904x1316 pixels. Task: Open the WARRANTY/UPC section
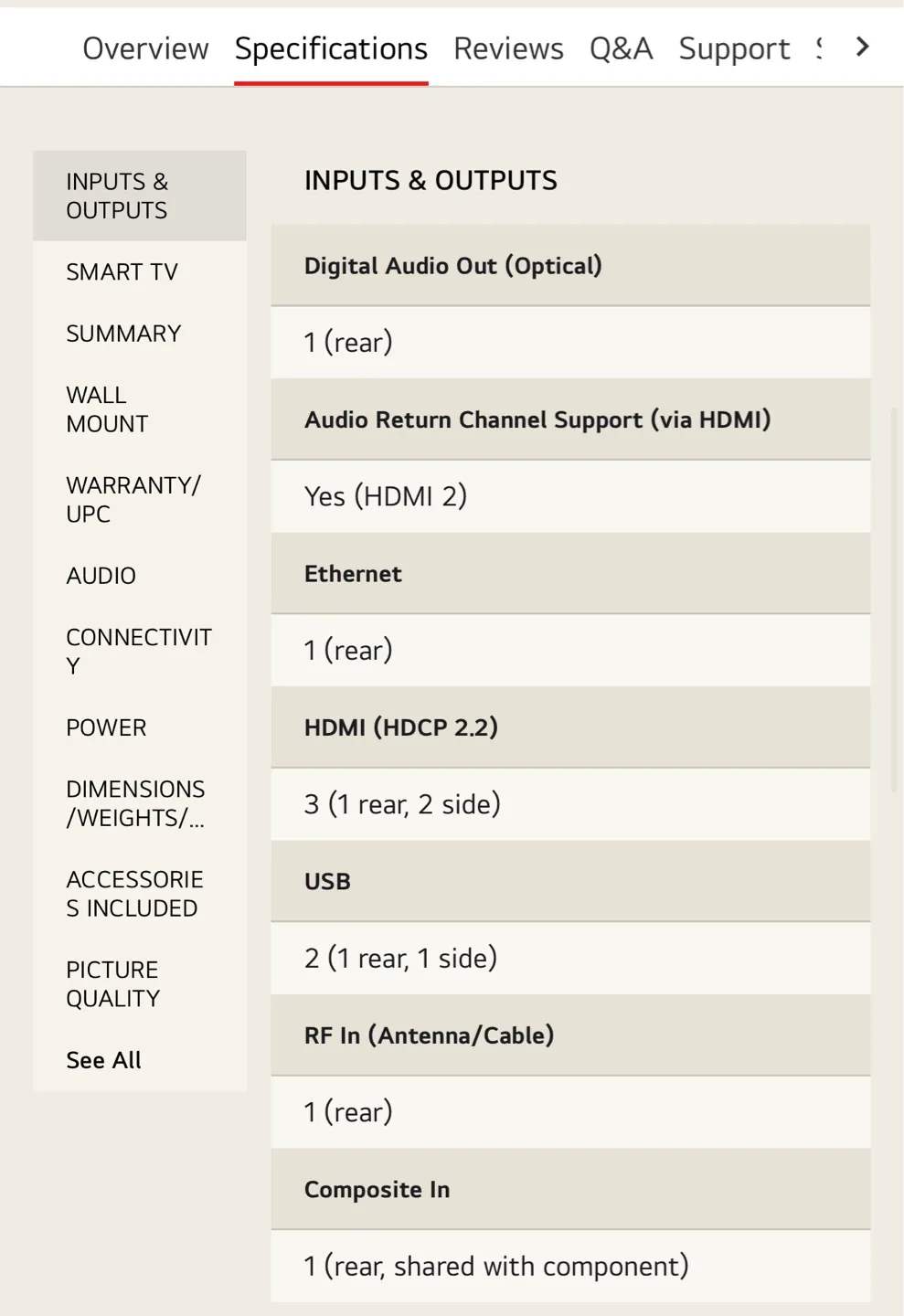134,500
